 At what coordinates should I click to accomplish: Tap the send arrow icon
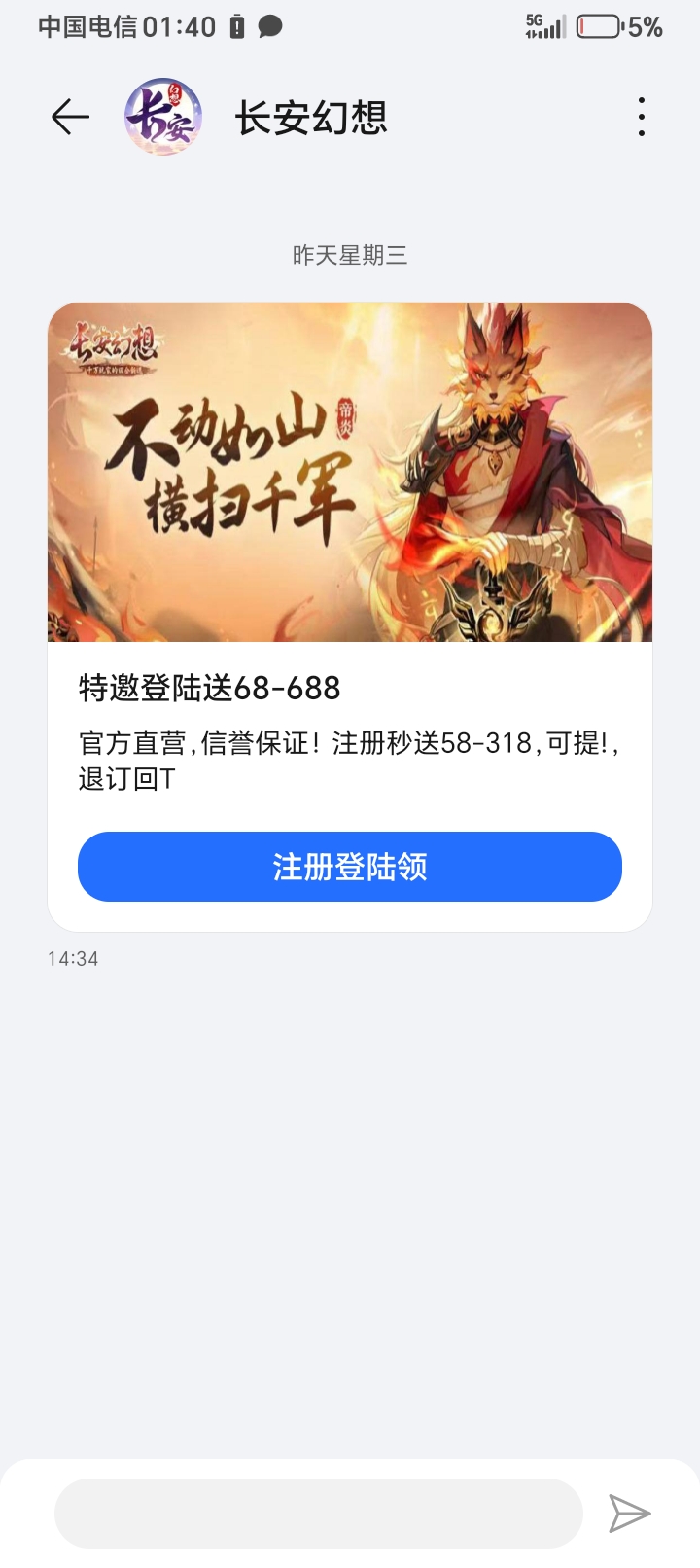click(629, 1513)
